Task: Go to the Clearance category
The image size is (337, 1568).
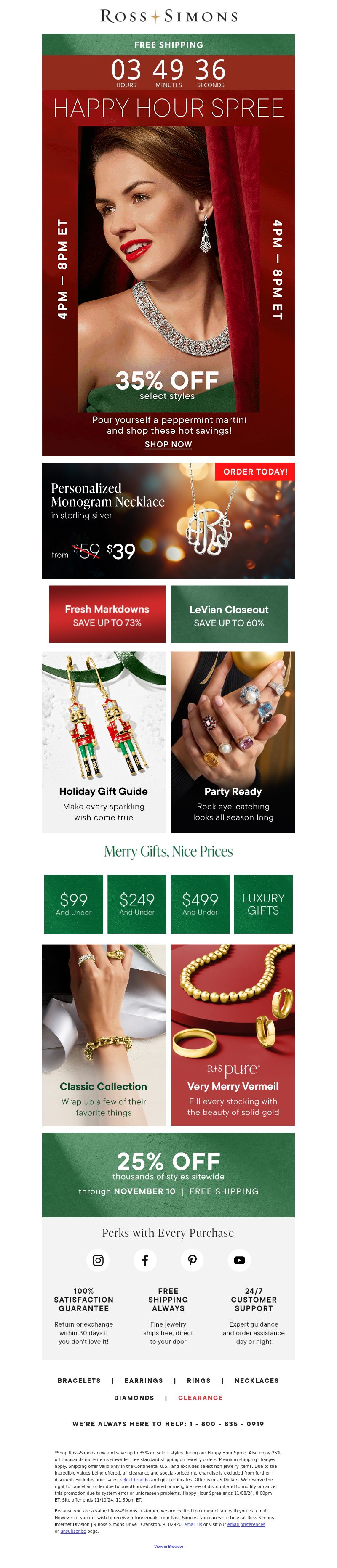Action: 200,1398
